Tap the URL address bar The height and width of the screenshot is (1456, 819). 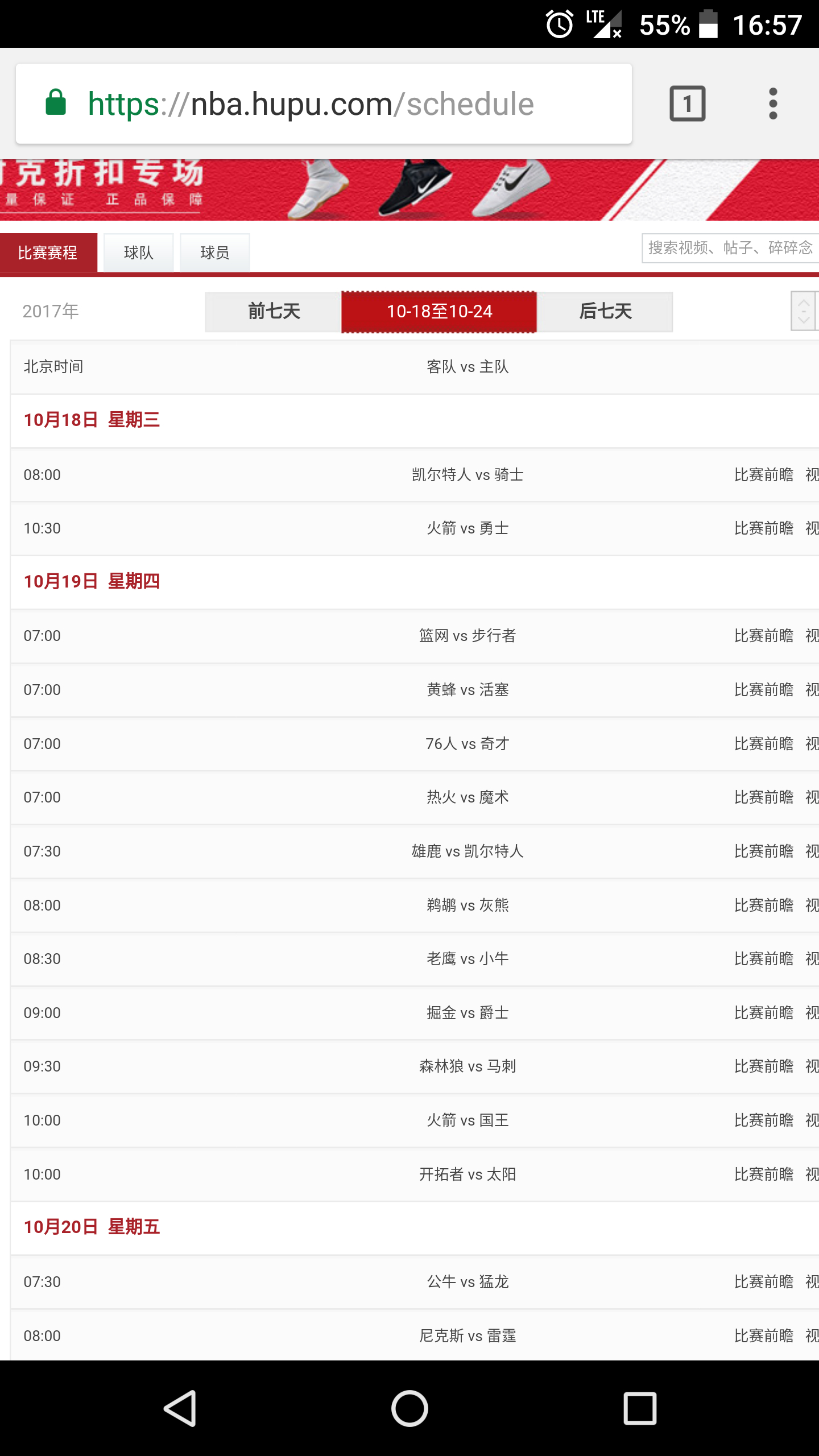(x=324, y=104)
